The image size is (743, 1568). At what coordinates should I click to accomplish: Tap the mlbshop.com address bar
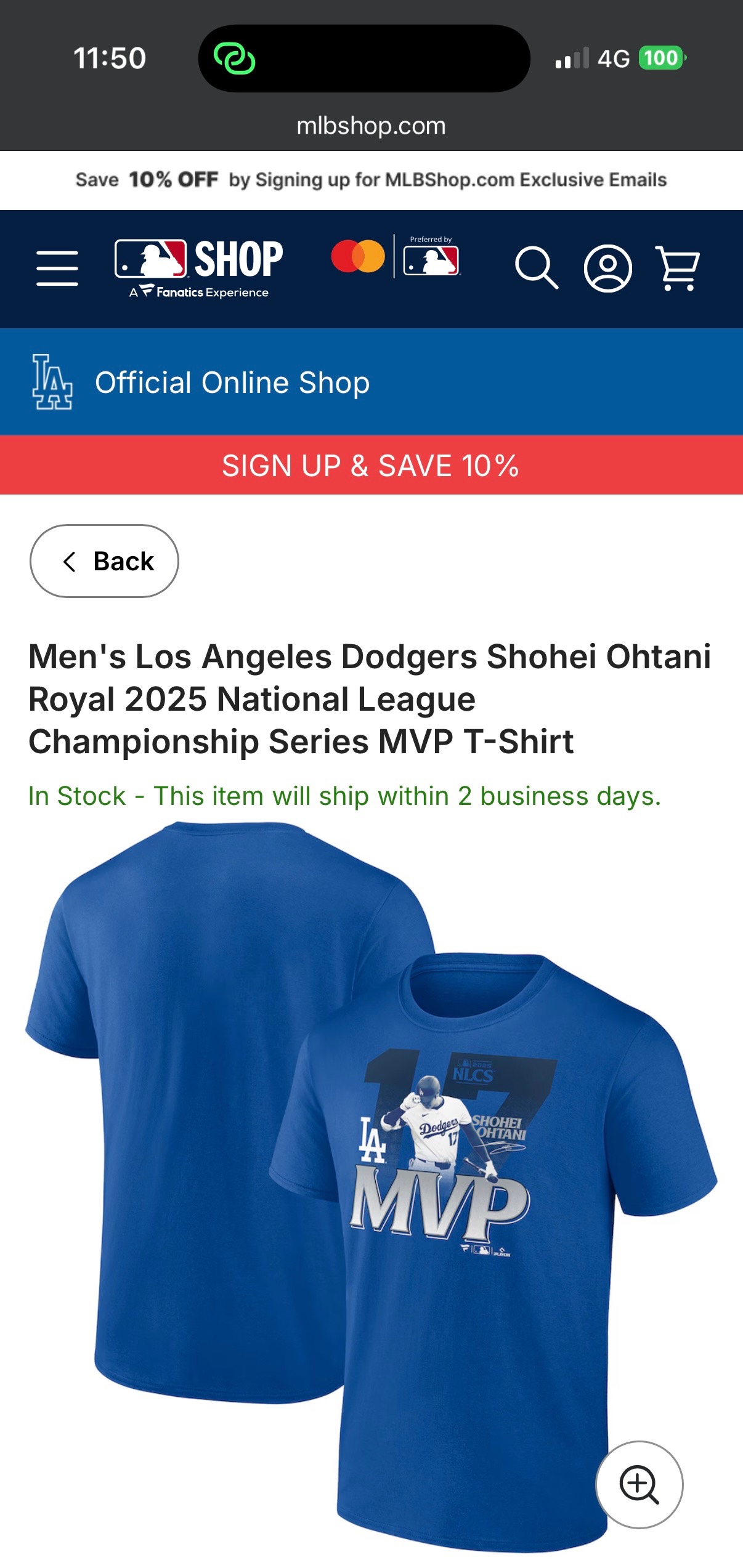371,126
